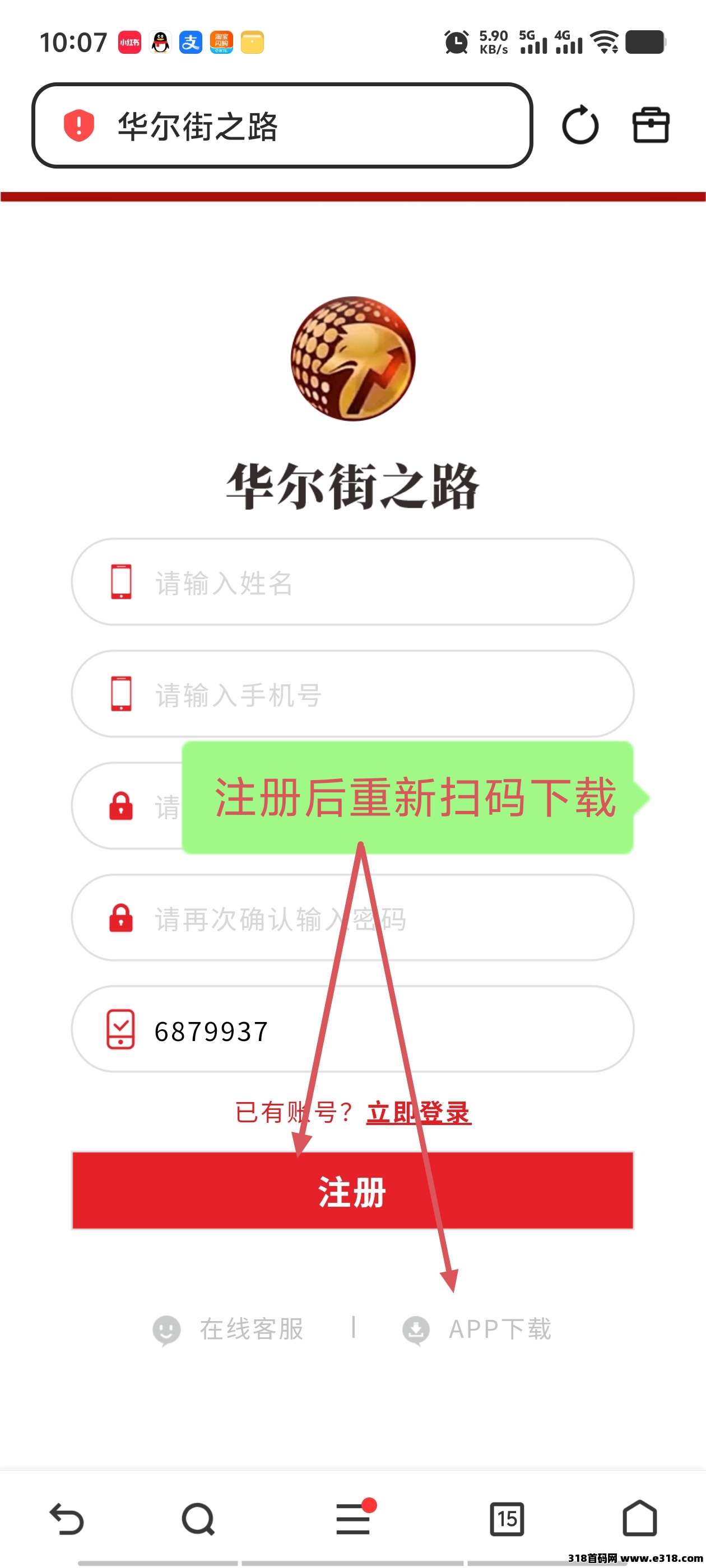706x1568 pixels.
Task: Focus the name input field
Action: [365, 582]
